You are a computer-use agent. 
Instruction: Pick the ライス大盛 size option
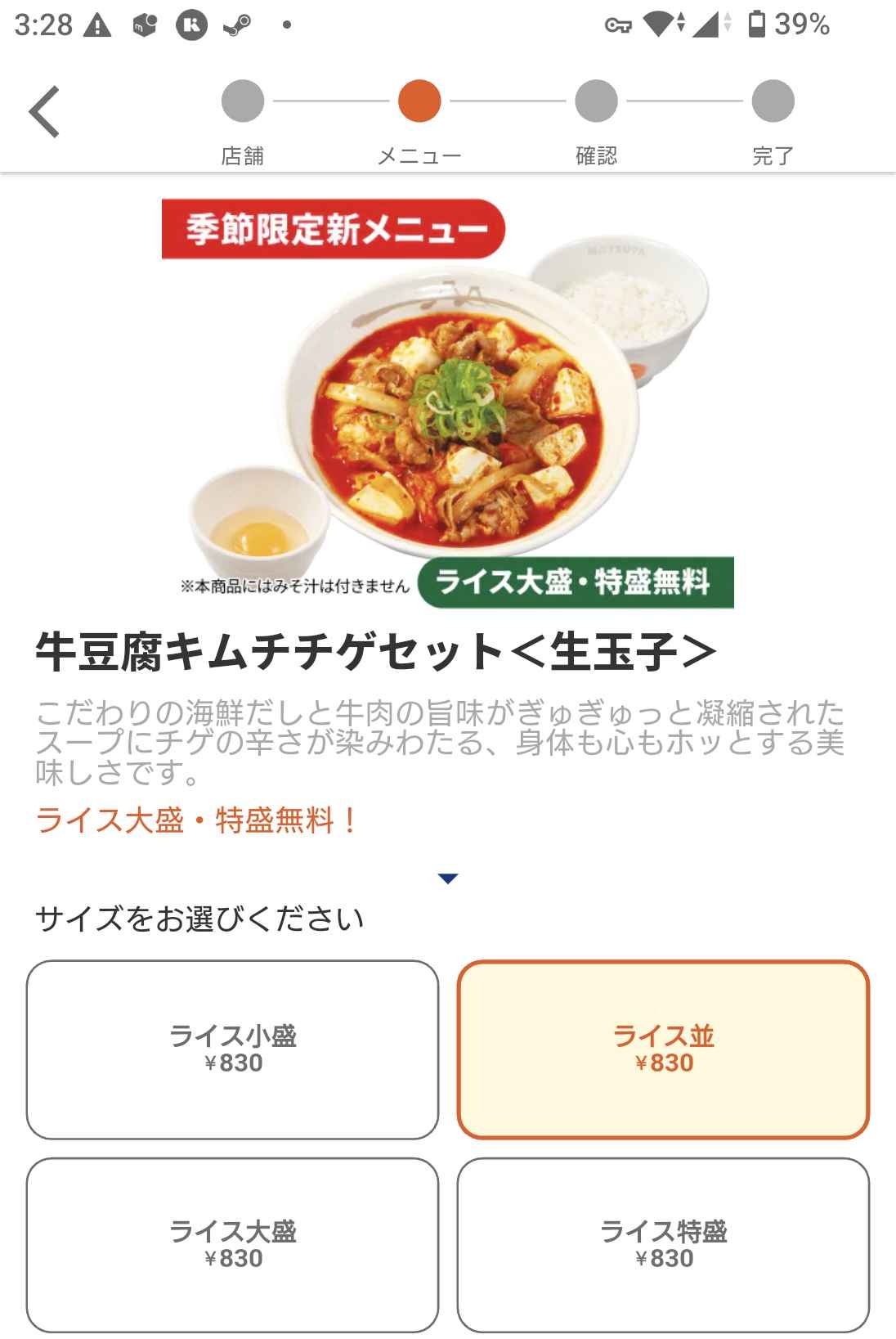pos(232,1243)
